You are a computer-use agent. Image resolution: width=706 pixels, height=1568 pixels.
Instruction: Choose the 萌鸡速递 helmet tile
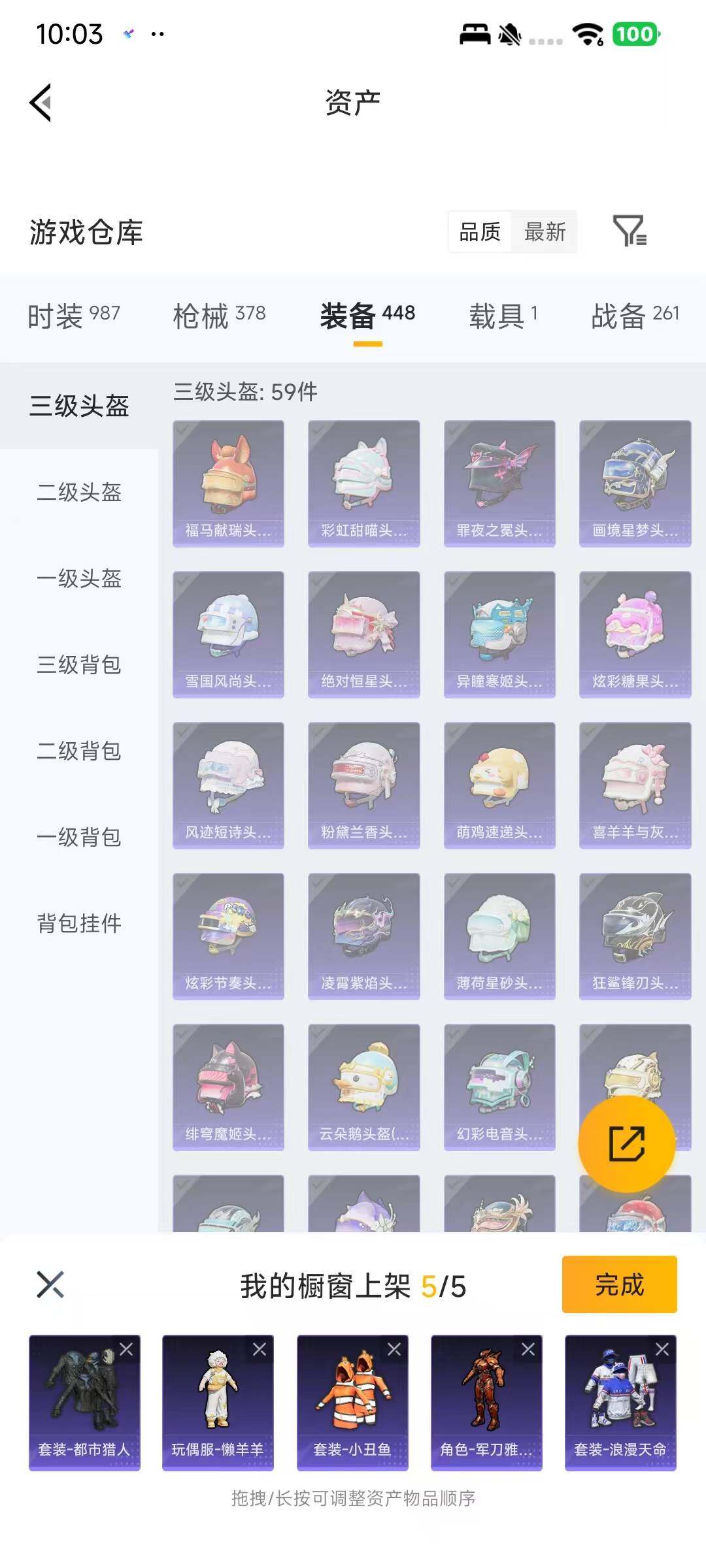pyautogui.click(x=499, y=785)
